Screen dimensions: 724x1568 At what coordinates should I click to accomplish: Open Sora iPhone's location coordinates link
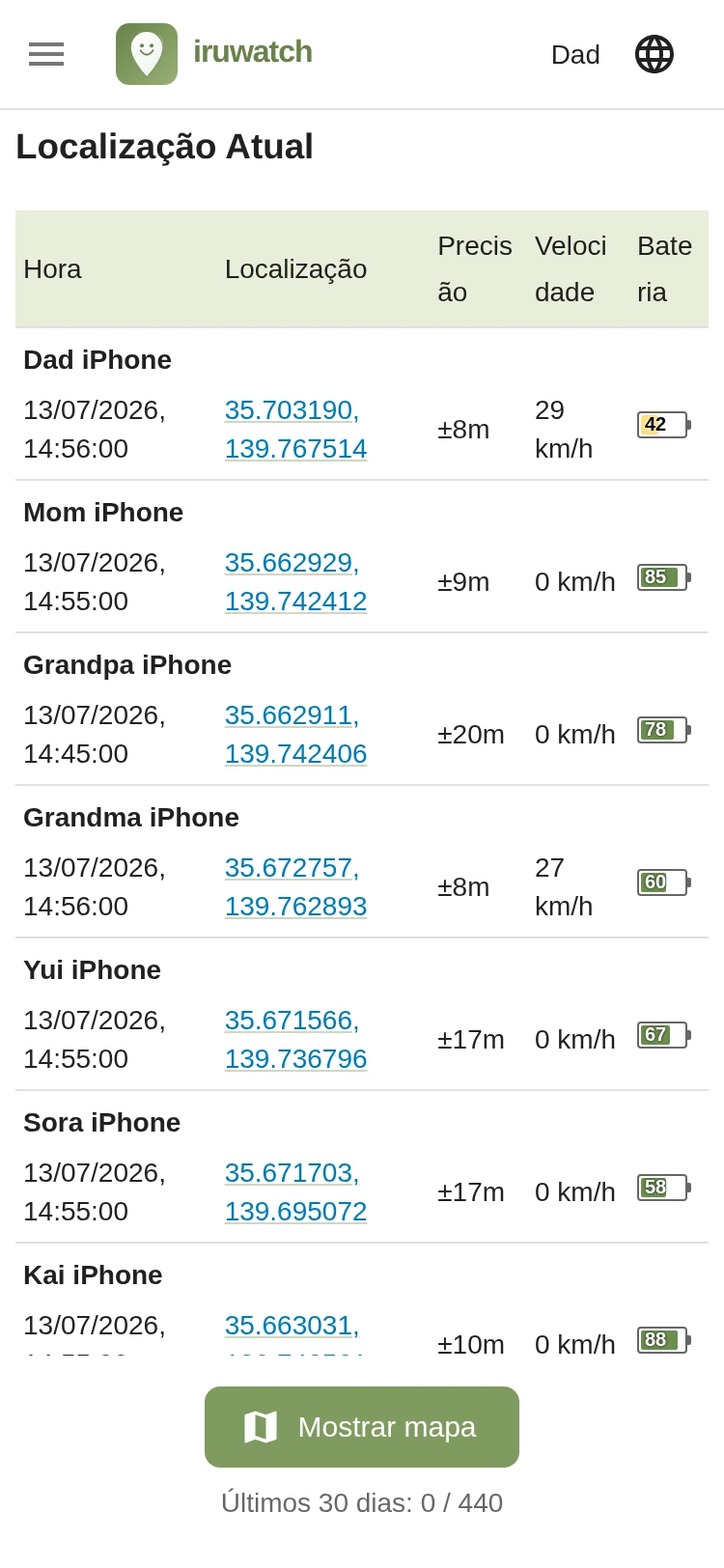295,1192
